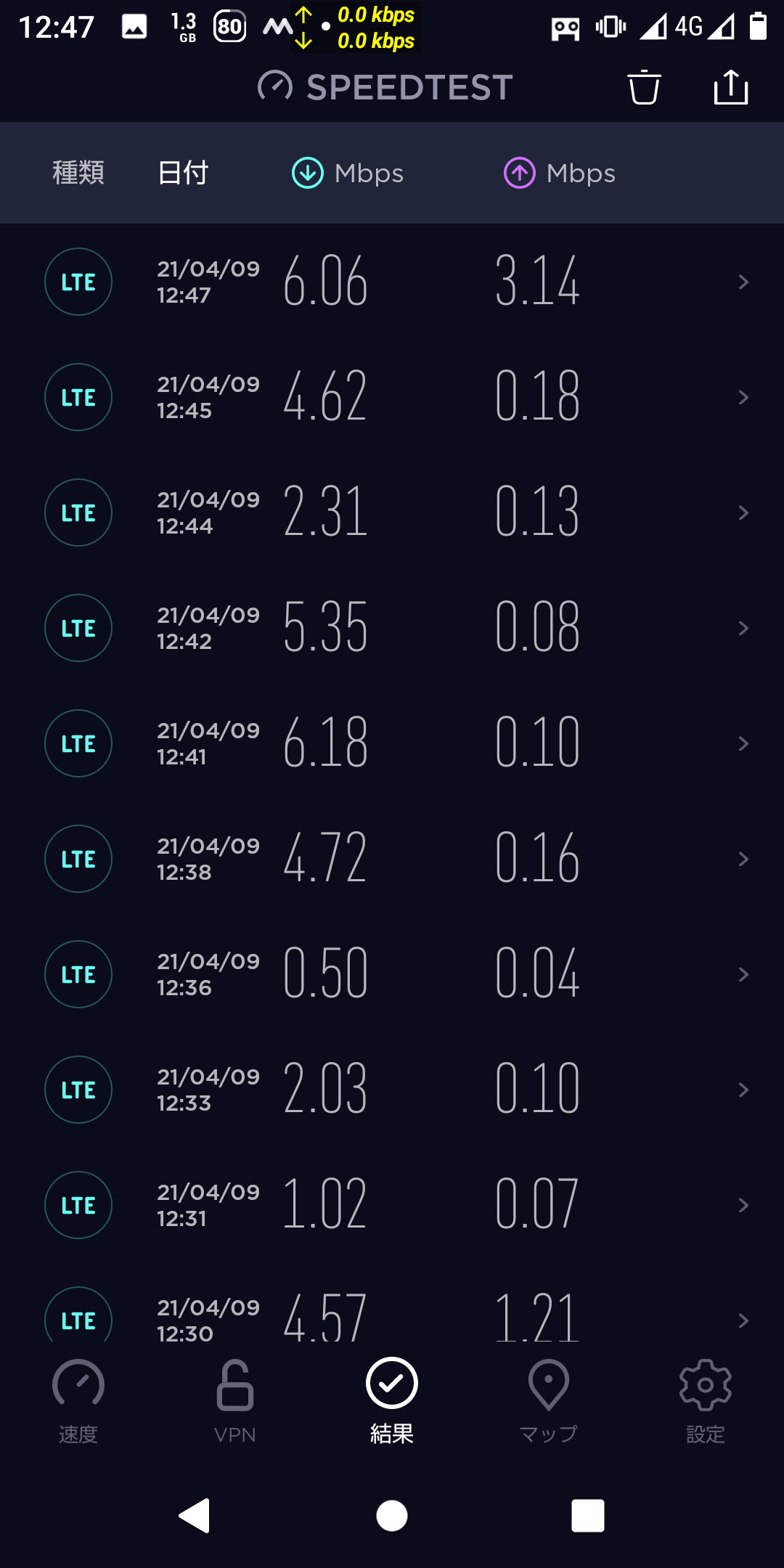View the 12:41 result with 6.18 download

392,743
